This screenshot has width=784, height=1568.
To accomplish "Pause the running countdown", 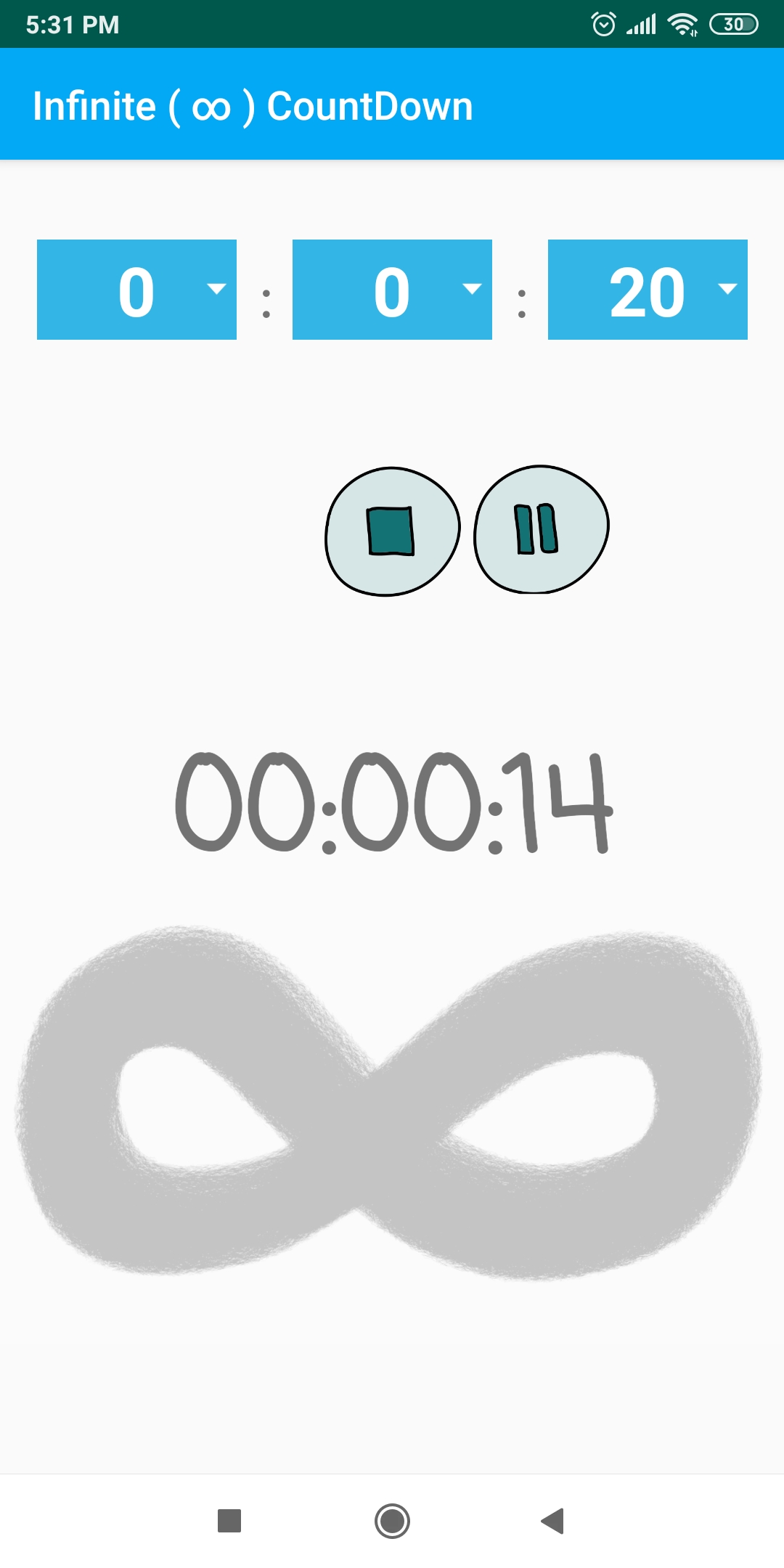I will [x=541, y=529].
